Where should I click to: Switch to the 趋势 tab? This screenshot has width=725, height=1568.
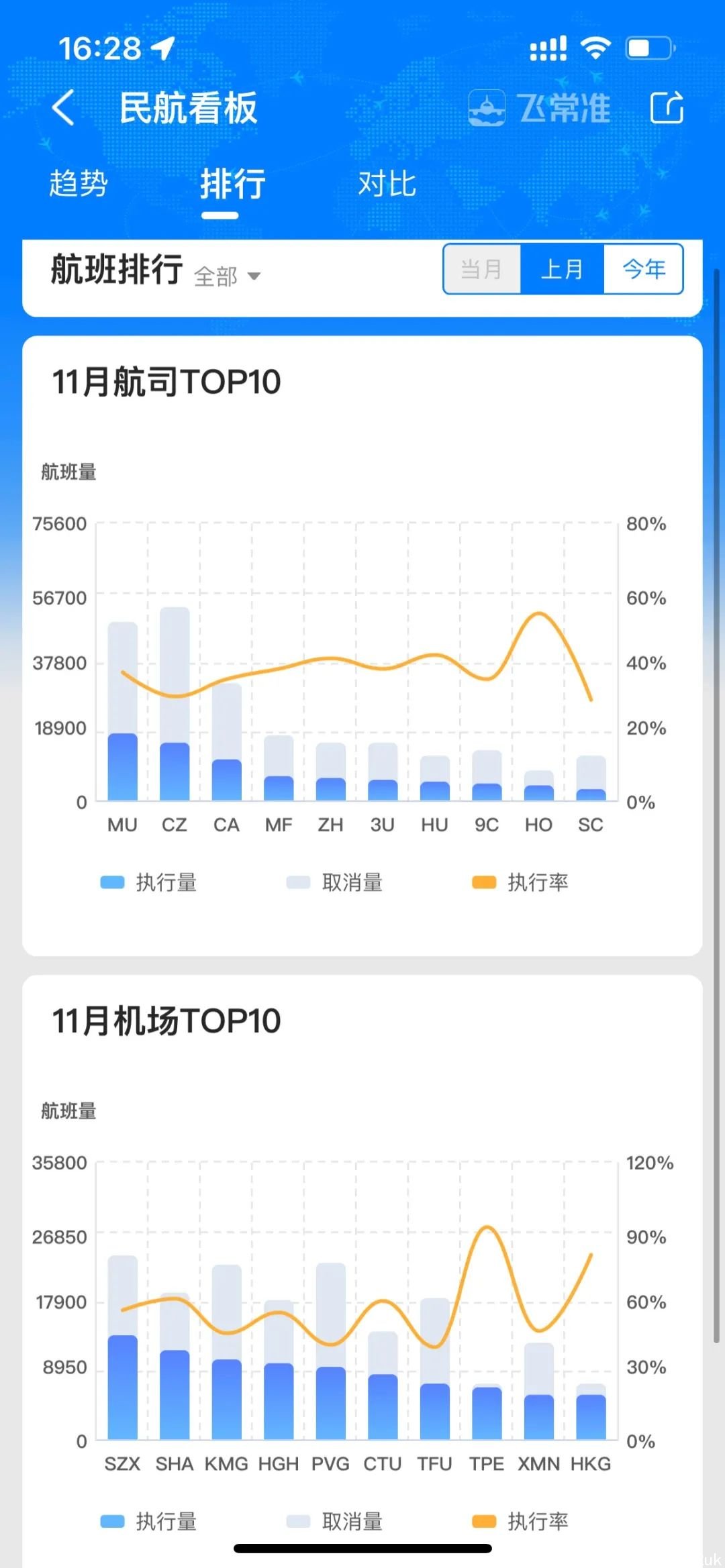pos(79,184)
